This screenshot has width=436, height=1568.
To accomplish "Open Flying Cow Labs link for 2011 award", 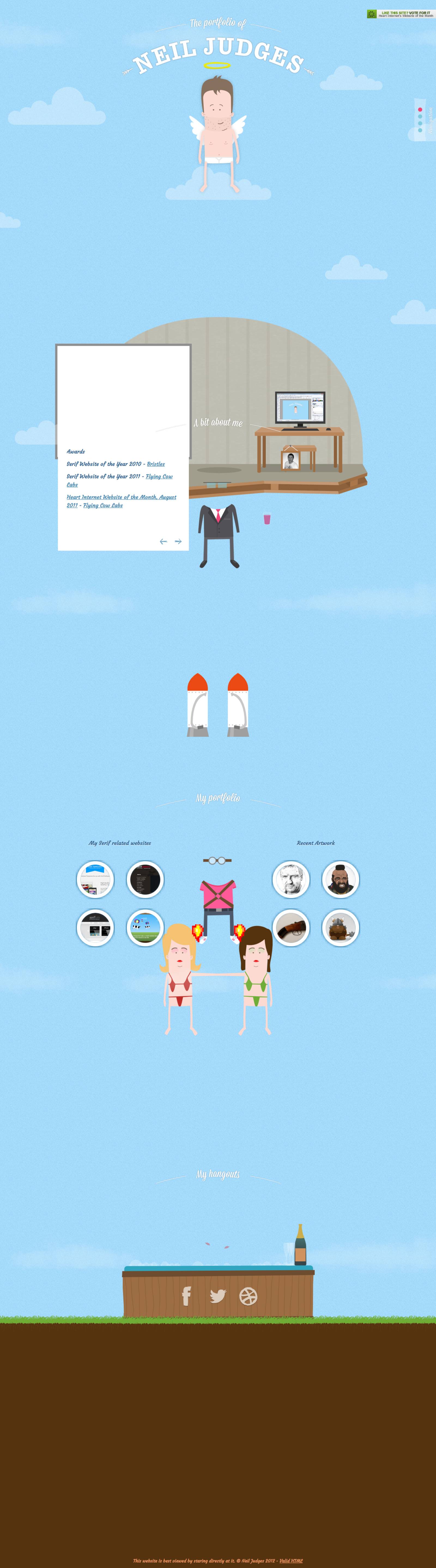I will 158,477.
